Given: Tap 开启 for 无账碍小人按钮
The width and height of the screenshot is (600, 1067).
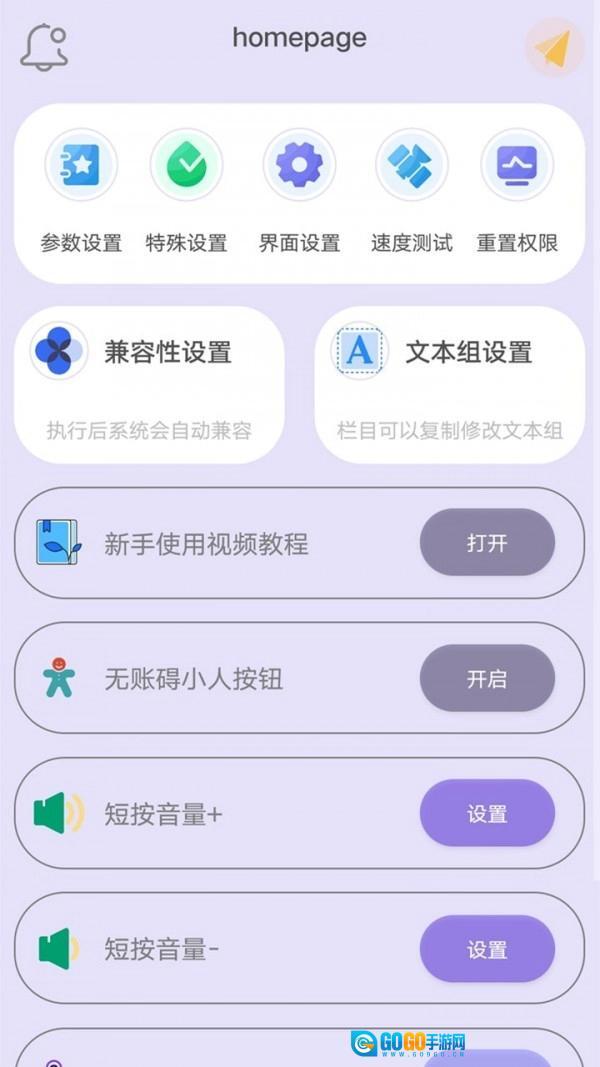Looking at the screenshot, I should (486, 679).
